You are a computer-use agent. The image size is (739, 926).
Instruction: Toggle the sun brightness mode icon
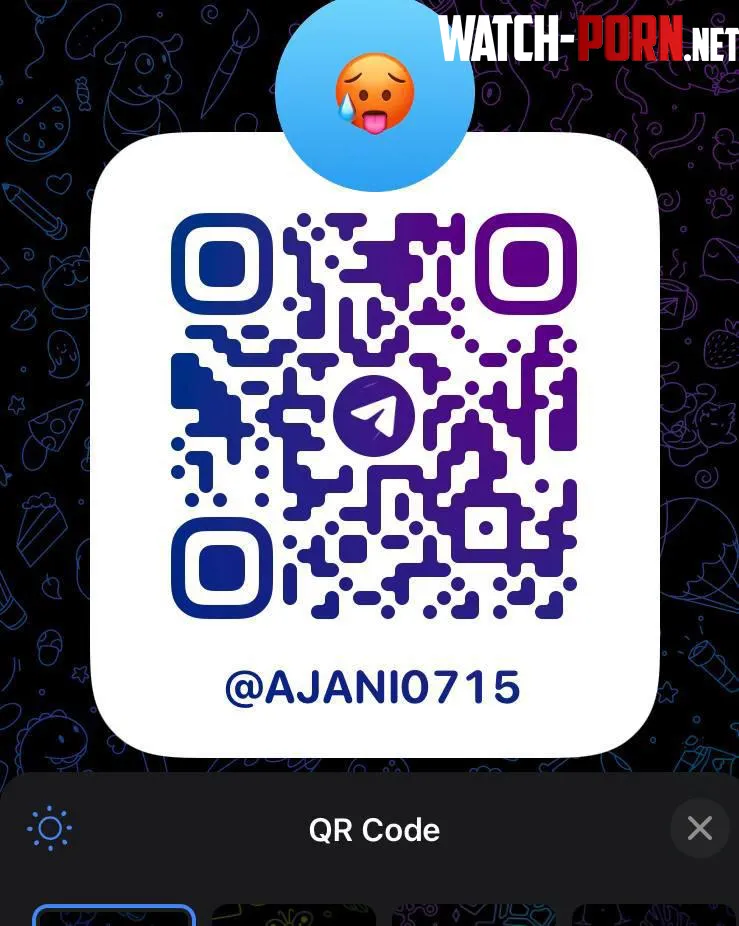pos(49,828)
